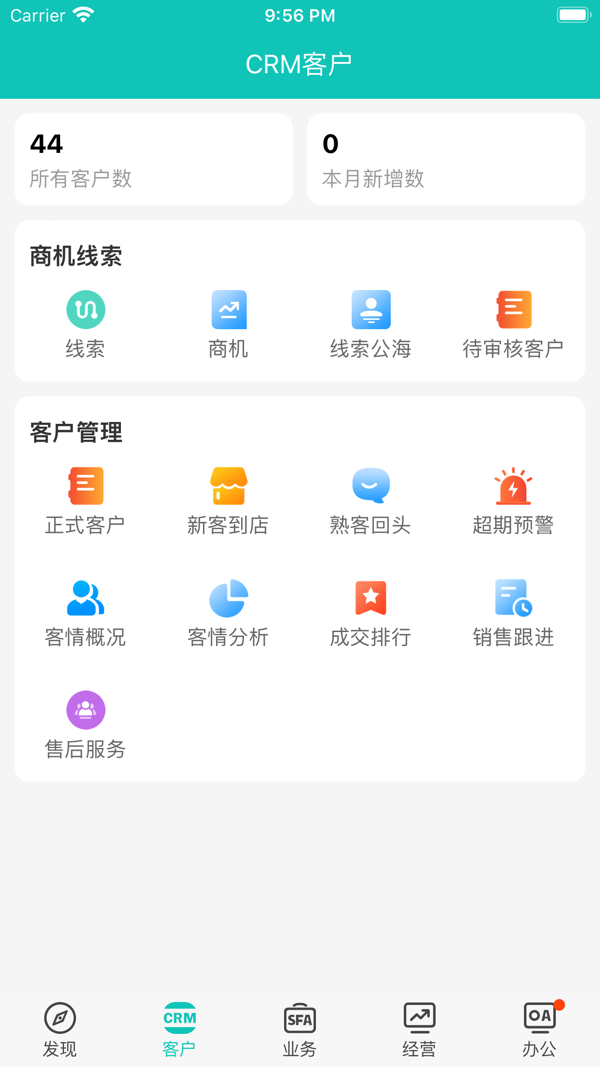Open 客情概况 overview

[86, 612]
